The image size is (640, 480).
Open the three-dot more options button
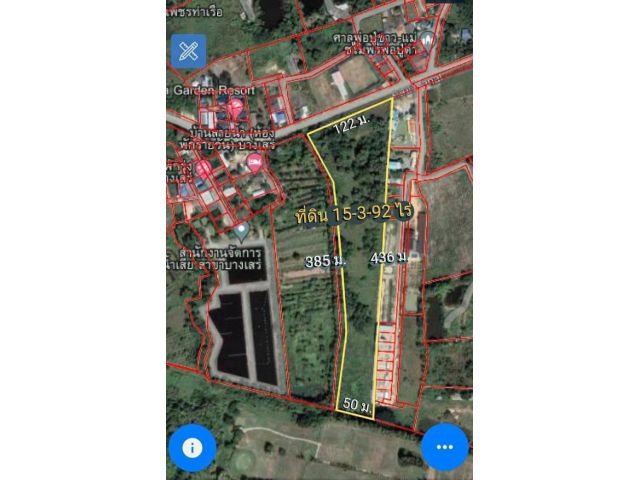pyautogui.click(x=444, y=447)
